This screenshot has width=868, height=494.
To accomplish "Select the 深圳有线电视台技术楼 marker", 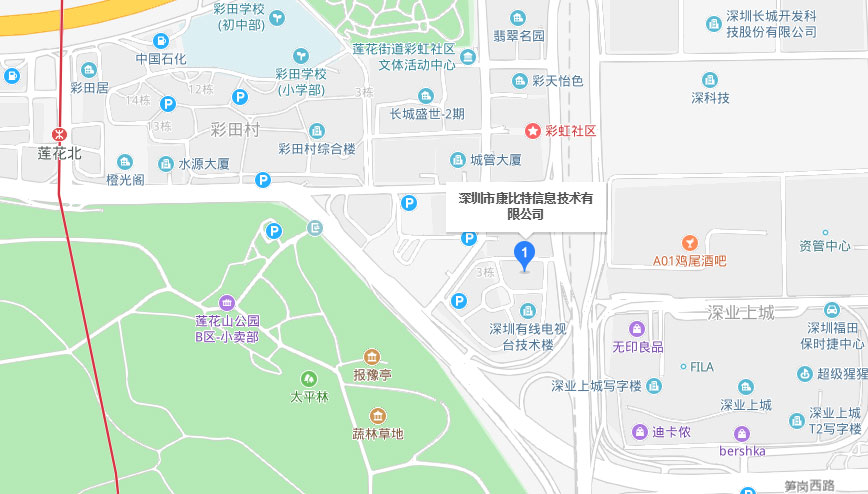I will [527, 311].
